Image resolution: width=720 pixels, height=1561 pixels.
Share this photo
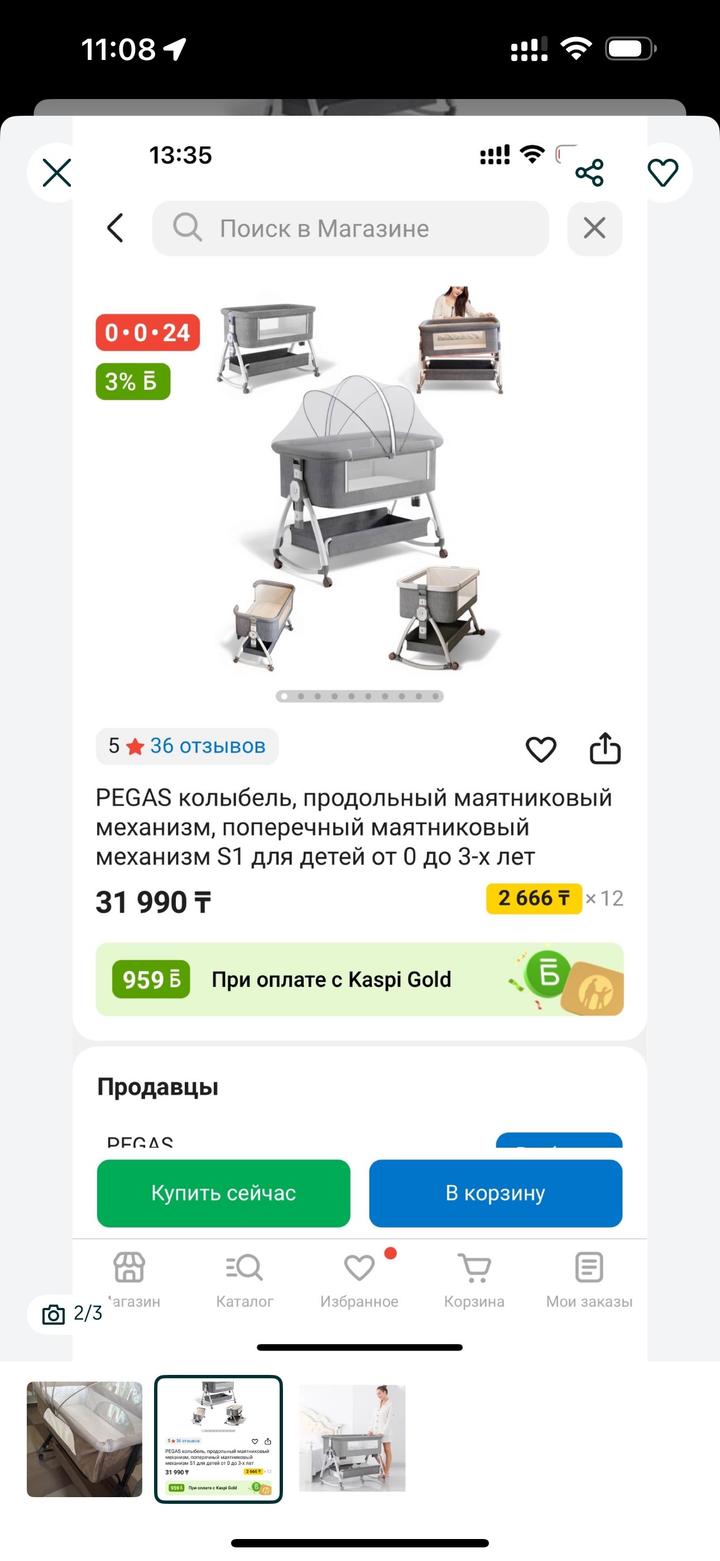[590, 173]
